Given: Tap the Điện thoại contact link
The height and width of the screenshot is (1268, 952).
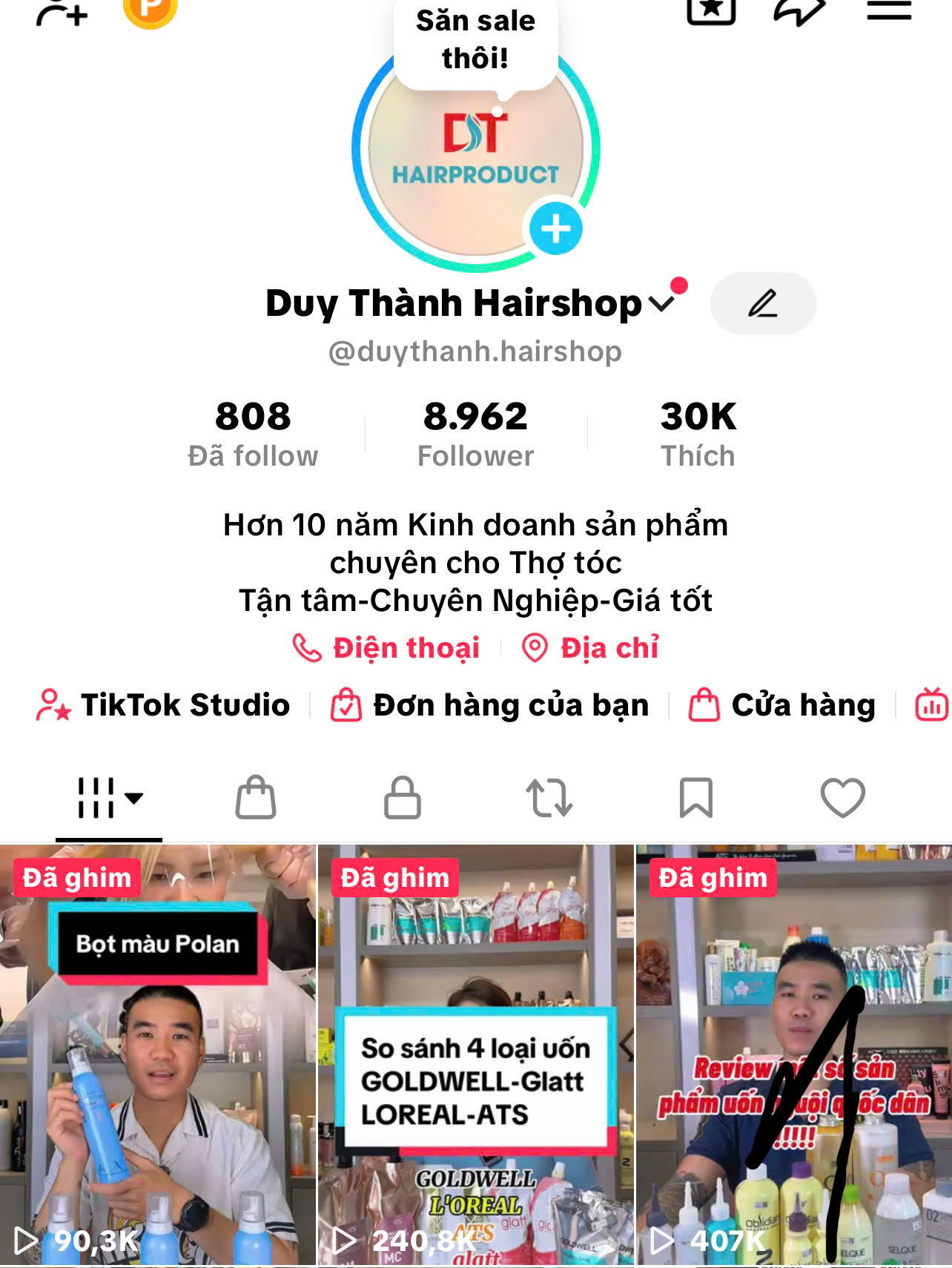Looking at the screenshot, I should coord(386,648).
